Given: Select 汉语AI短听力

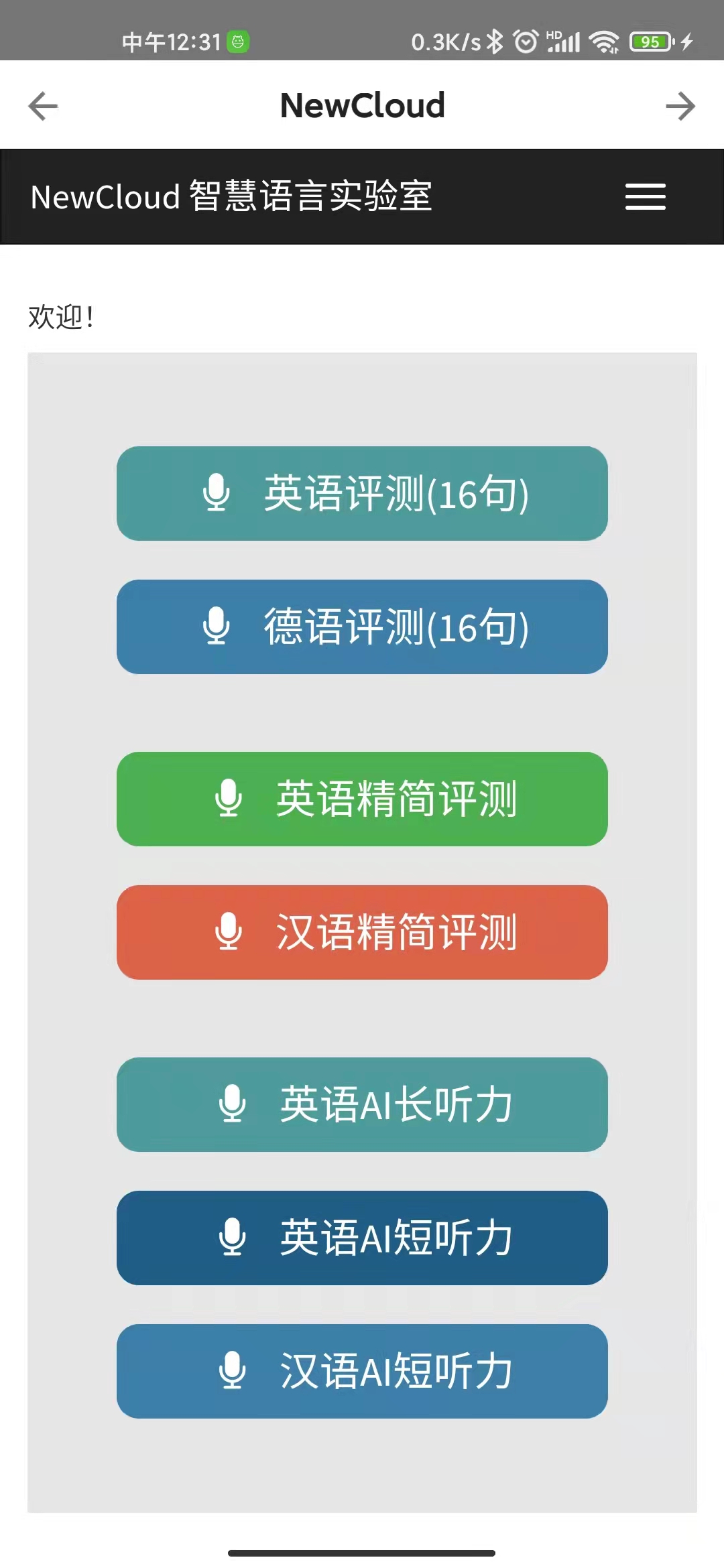Looking at the screenshot, I should tap(362, 1371).
